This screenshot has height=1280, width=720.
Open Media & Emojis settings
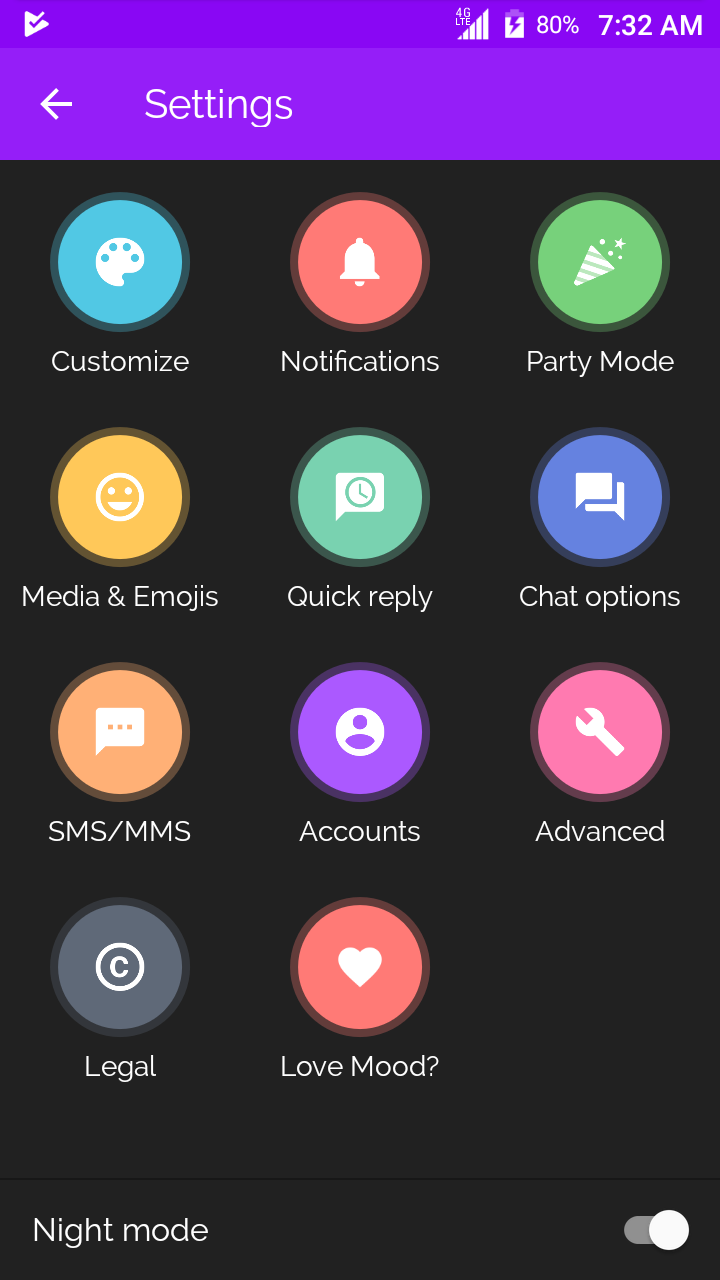pyautogui.click(x=120, y=497)
